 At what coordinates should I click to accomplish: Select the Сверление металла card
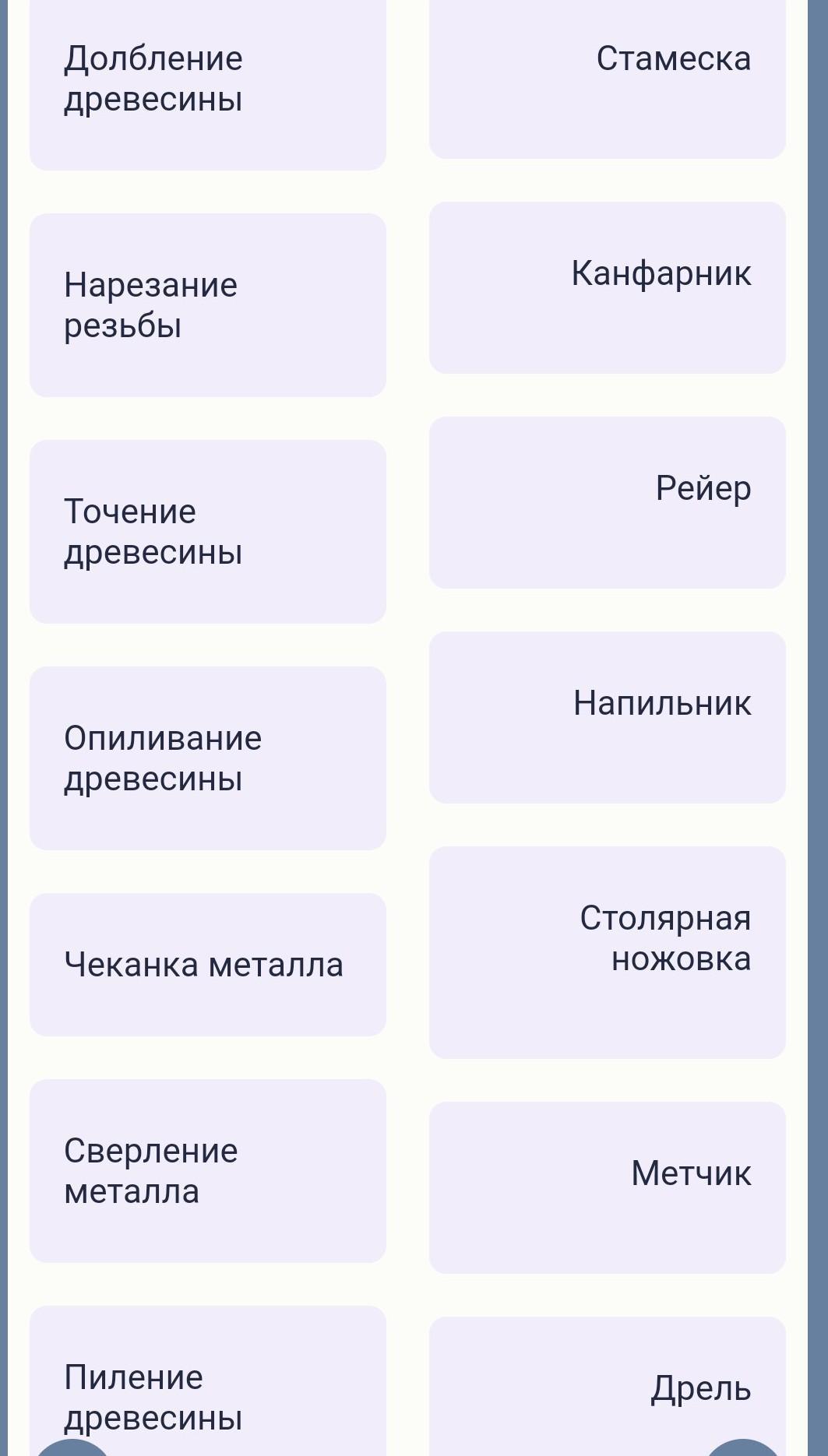[207, 1171]
